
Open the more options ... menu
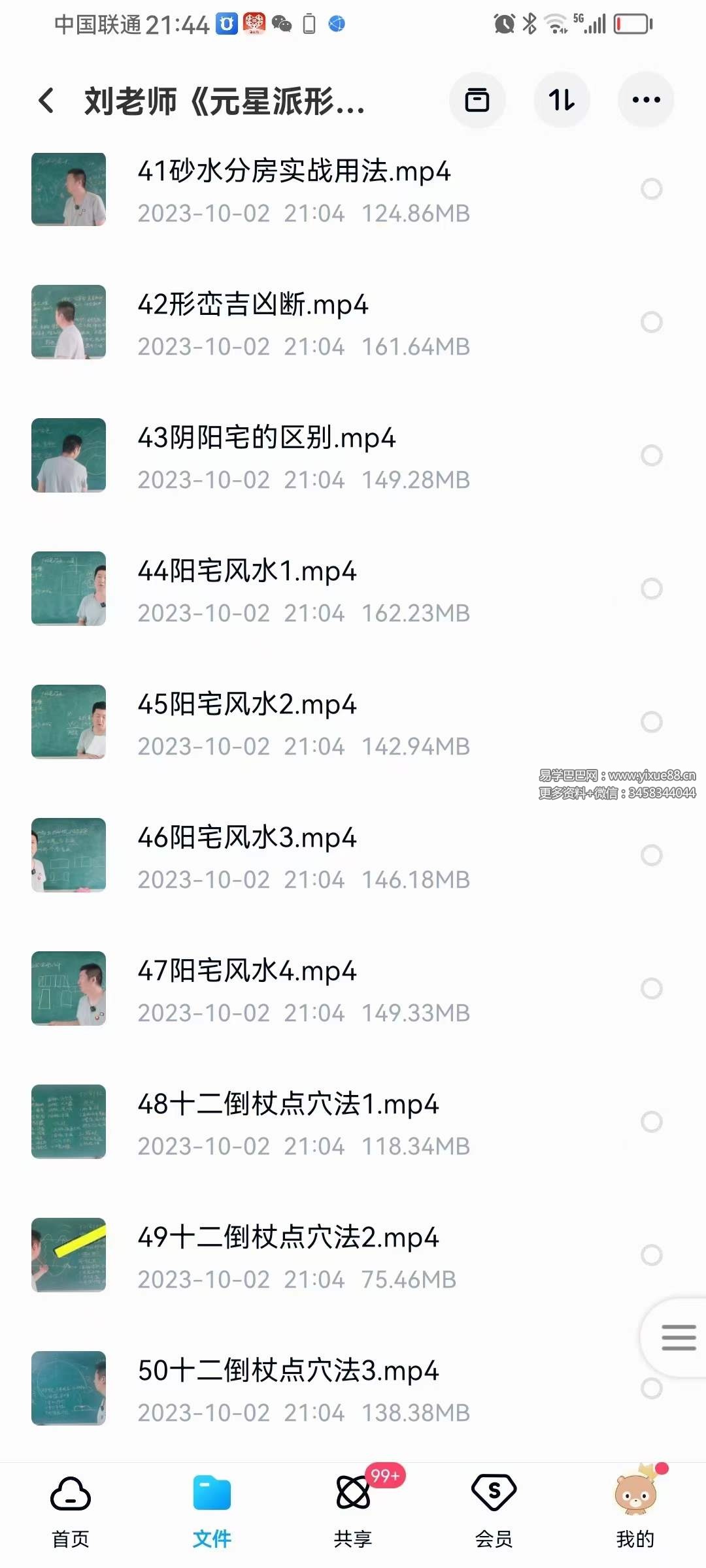[645, 99]
